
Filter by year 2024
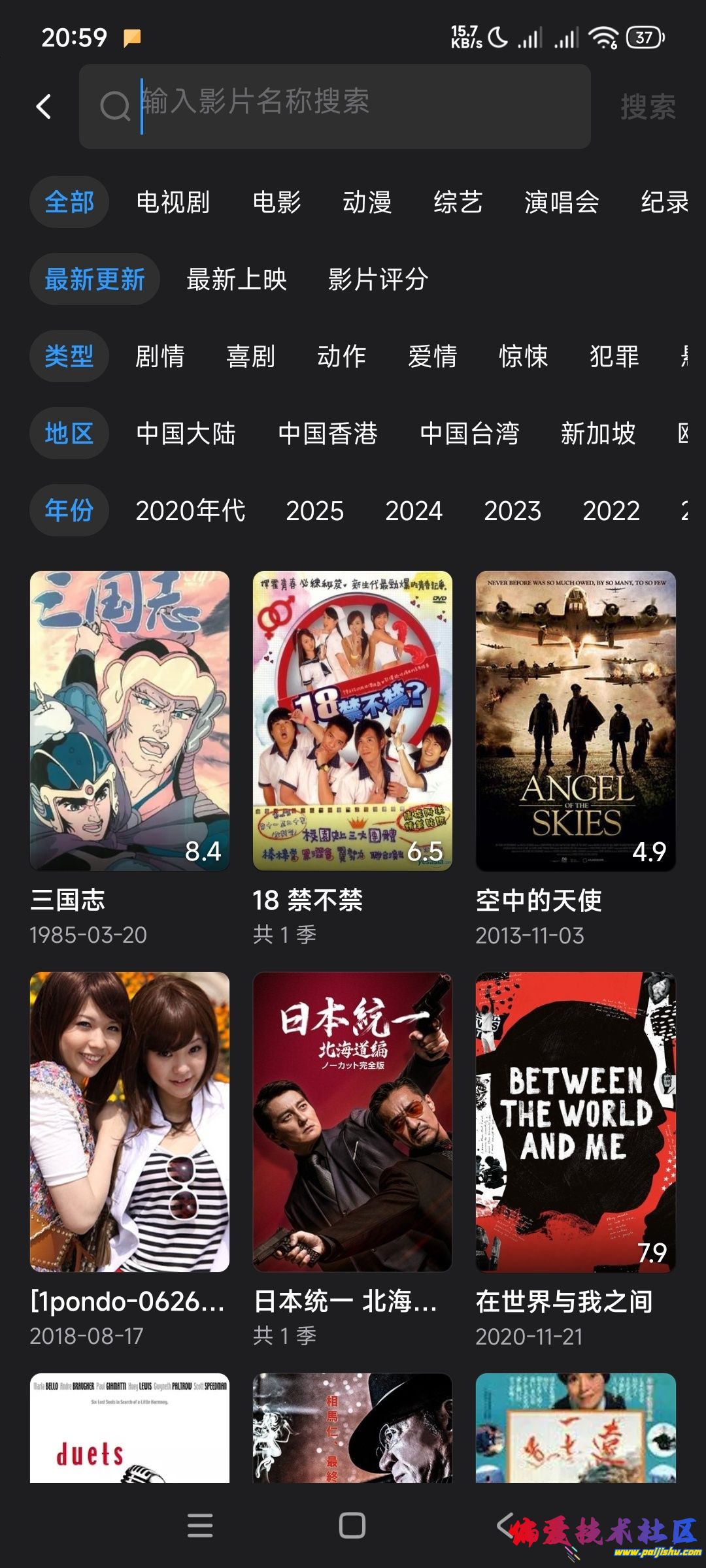tap(414, 510)
